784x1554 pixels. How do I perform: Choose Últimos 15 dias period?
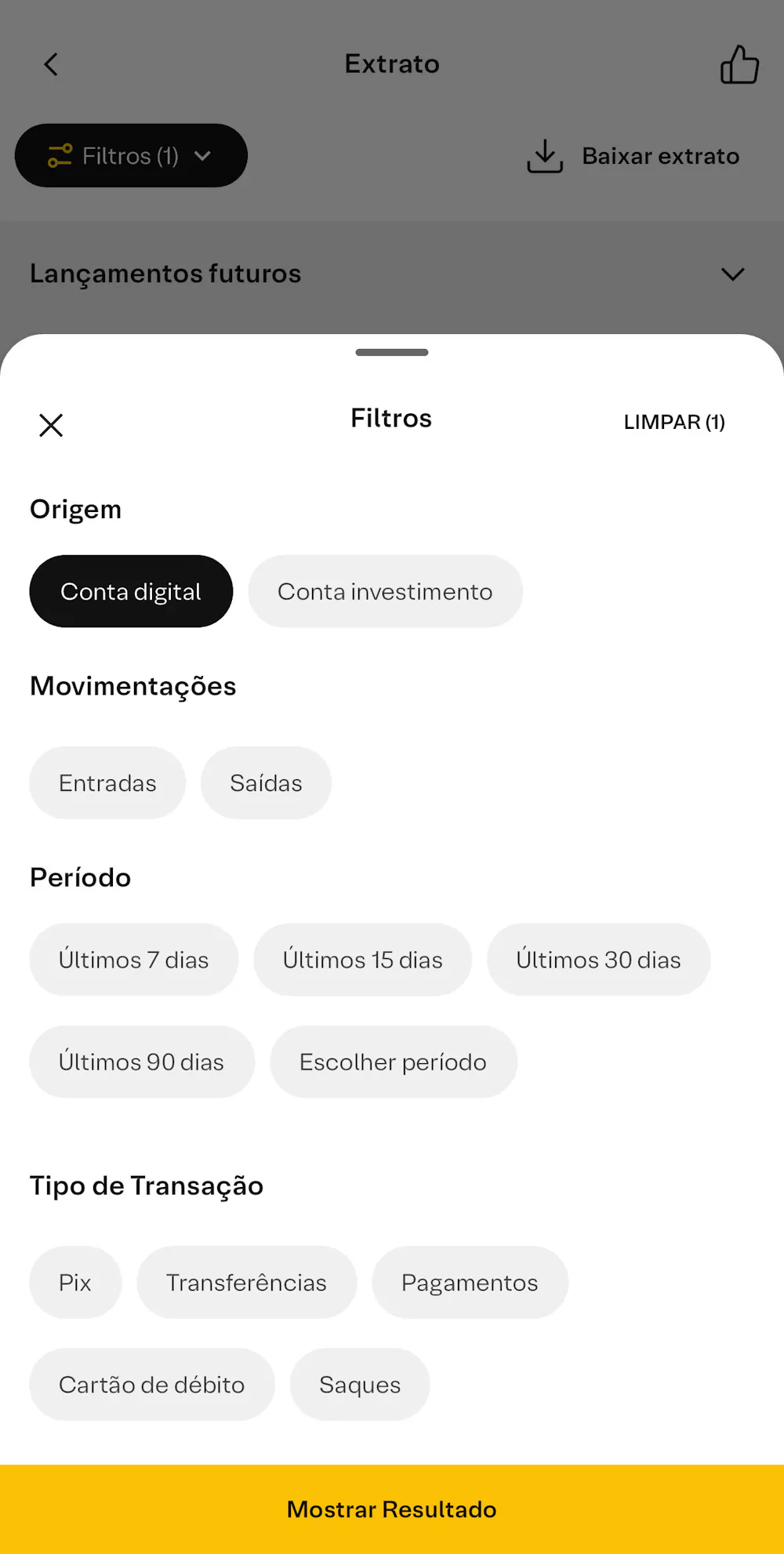click(362, 960)
